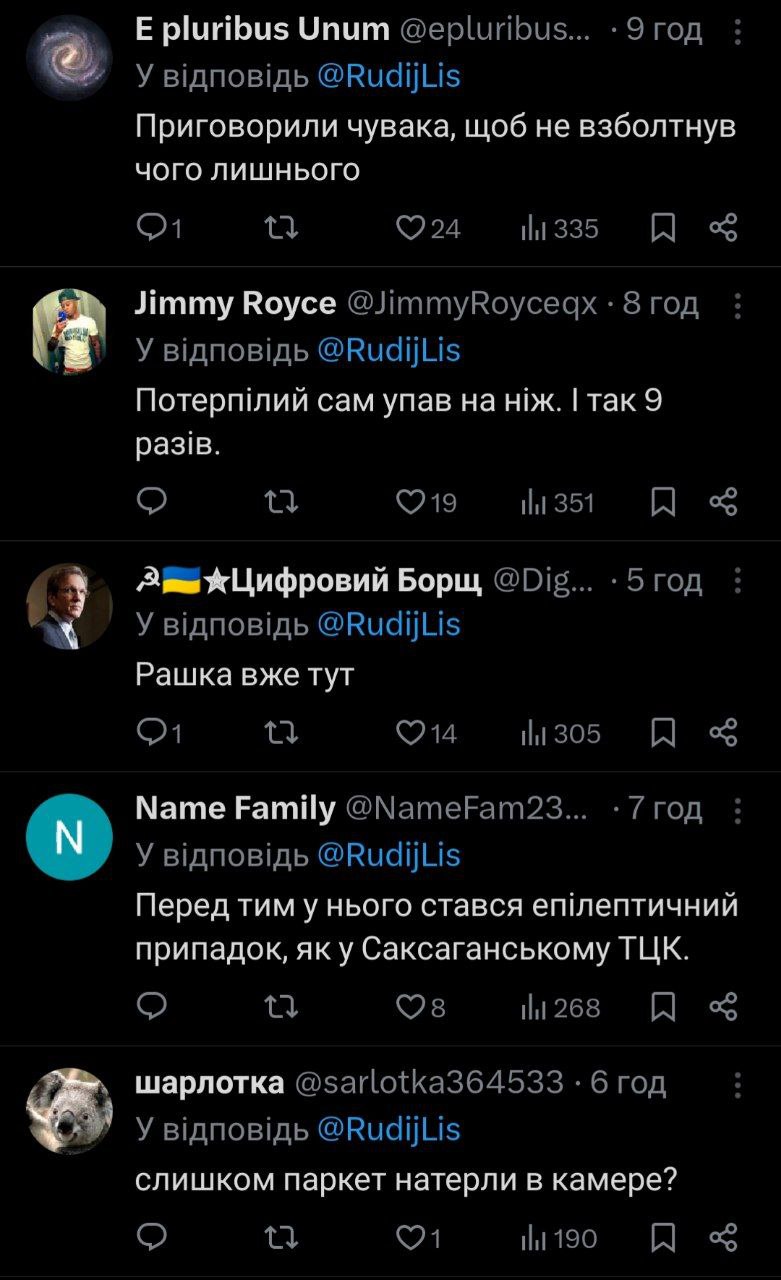Bookmark E pluribus Unum's reply

(x=663, y=229)
